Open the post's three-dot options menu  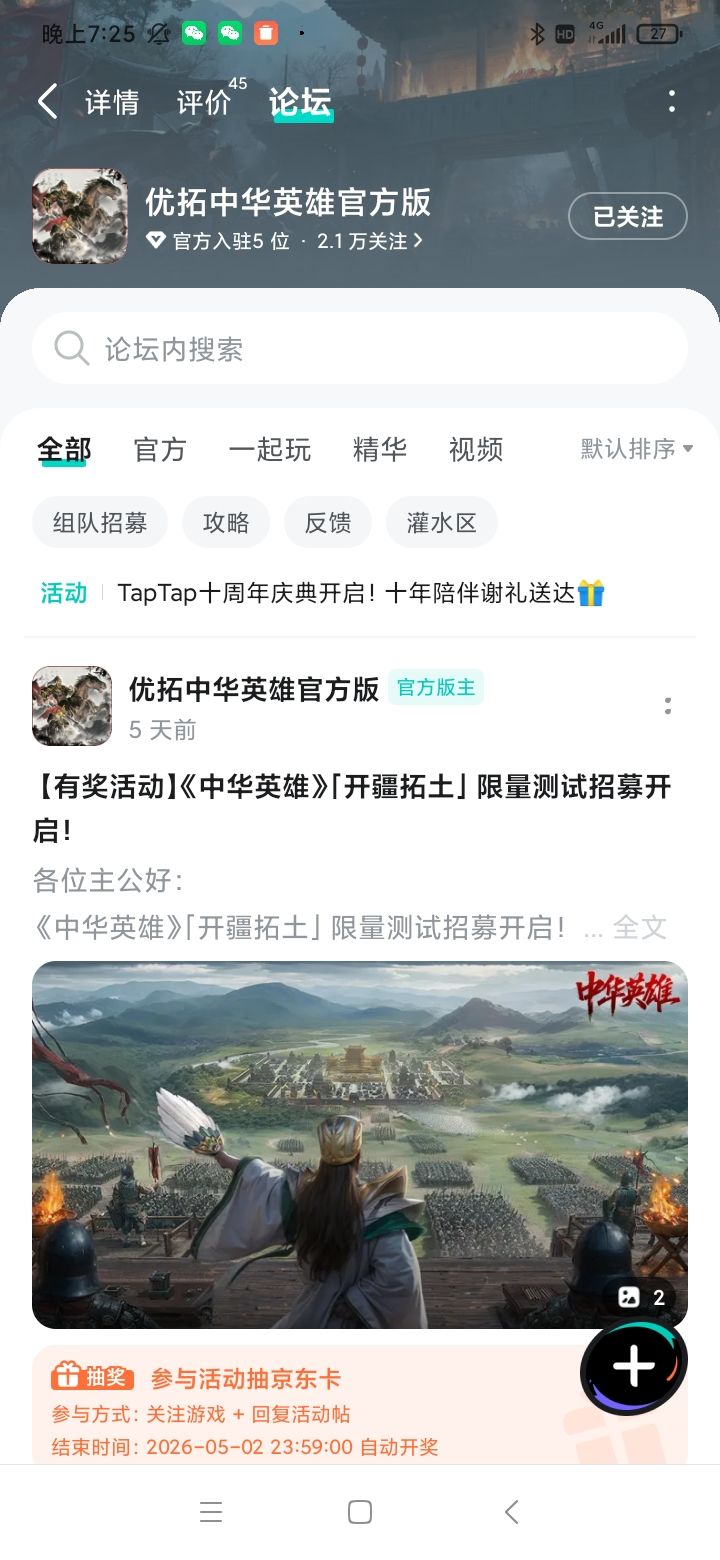(668, 706)
